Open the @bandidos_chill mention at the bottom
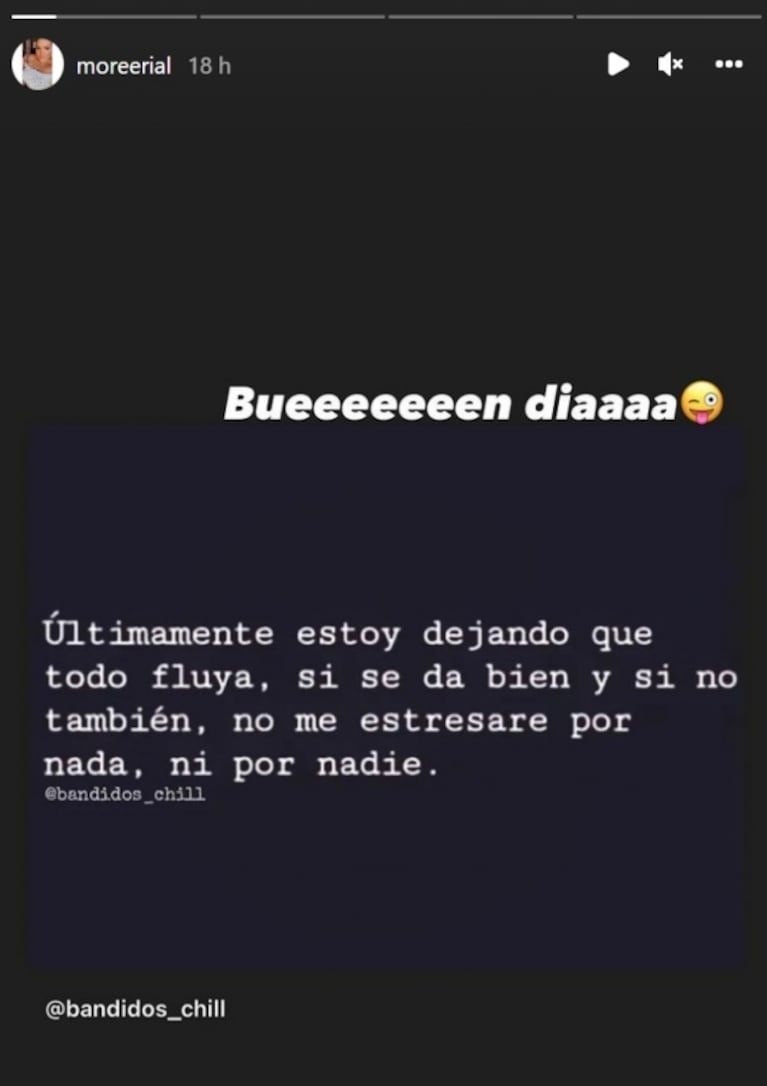 [x=135, y=1009]
